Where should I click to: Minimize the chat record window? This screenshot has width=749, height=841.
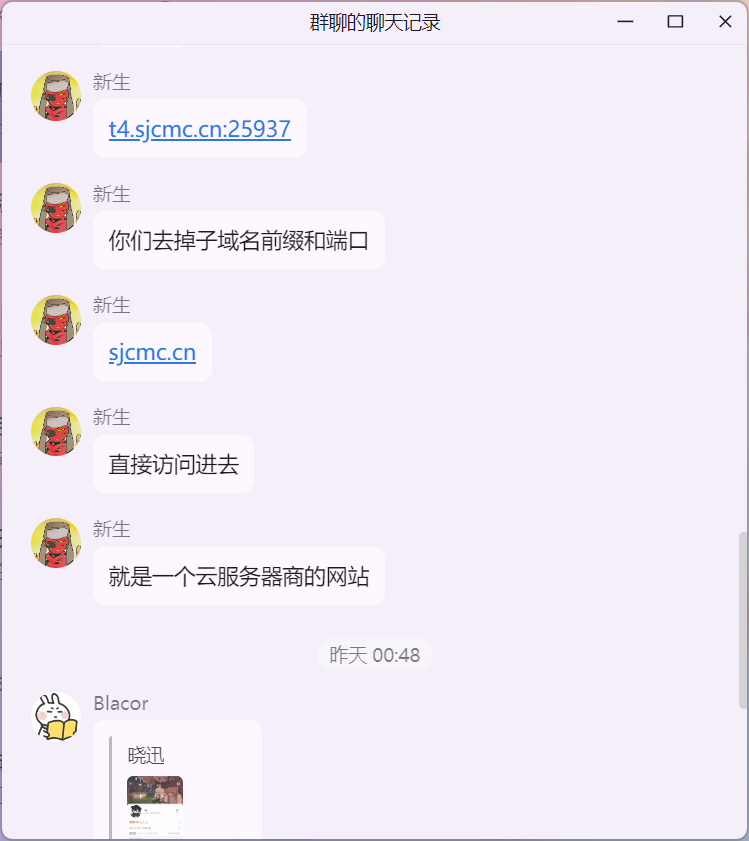point(626,22)
